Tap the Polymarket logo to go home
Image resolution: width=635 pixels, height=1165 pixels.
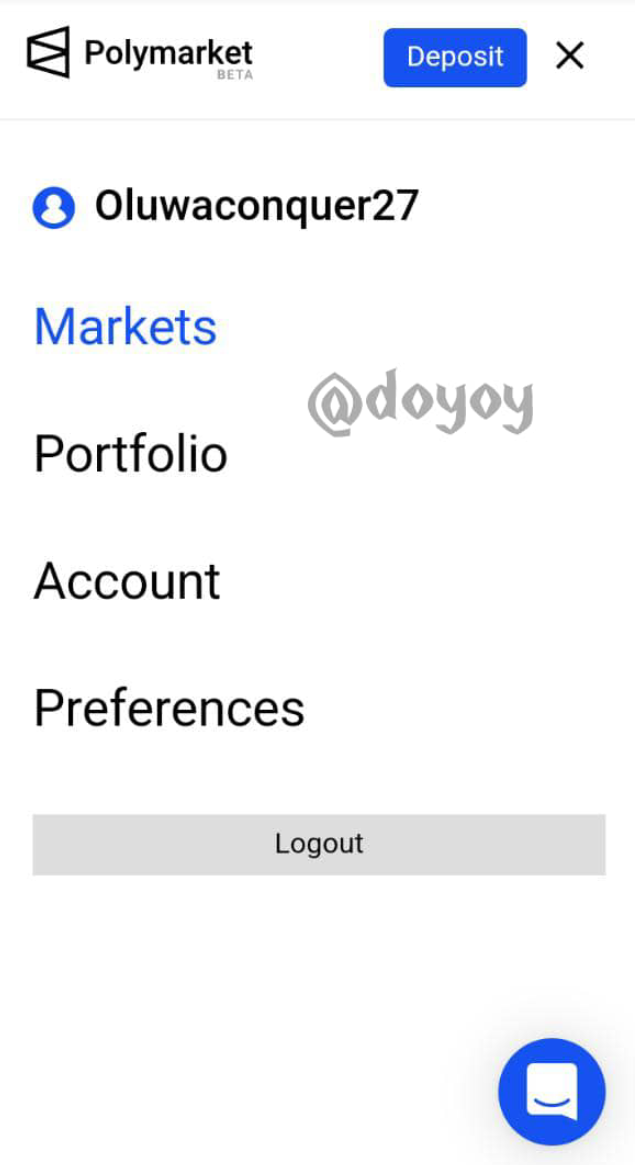click(140, 53)
